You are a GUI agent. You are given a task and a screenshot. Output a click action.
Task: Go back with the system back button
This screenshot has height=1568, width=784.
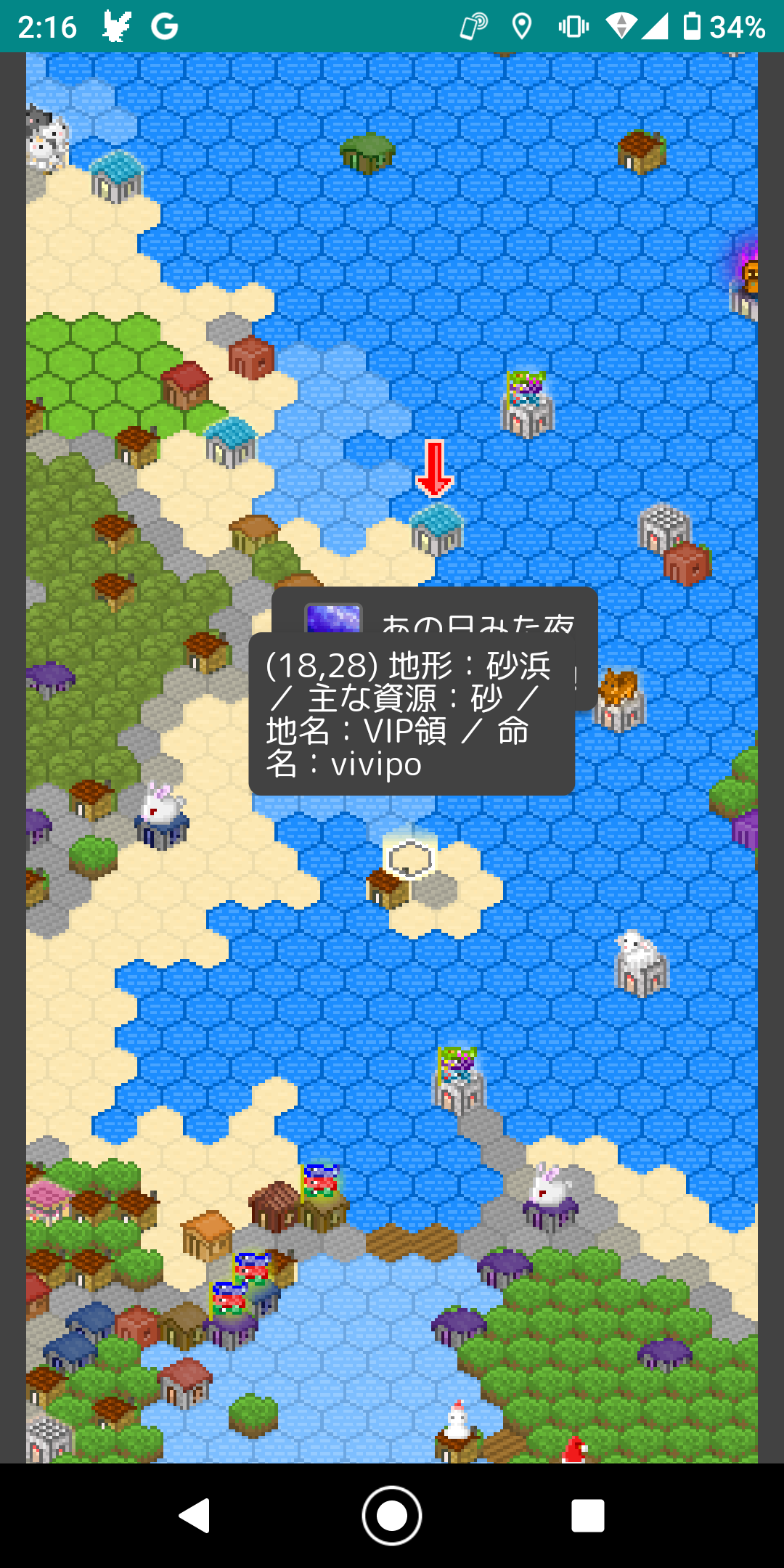(x=195, y=1516)
